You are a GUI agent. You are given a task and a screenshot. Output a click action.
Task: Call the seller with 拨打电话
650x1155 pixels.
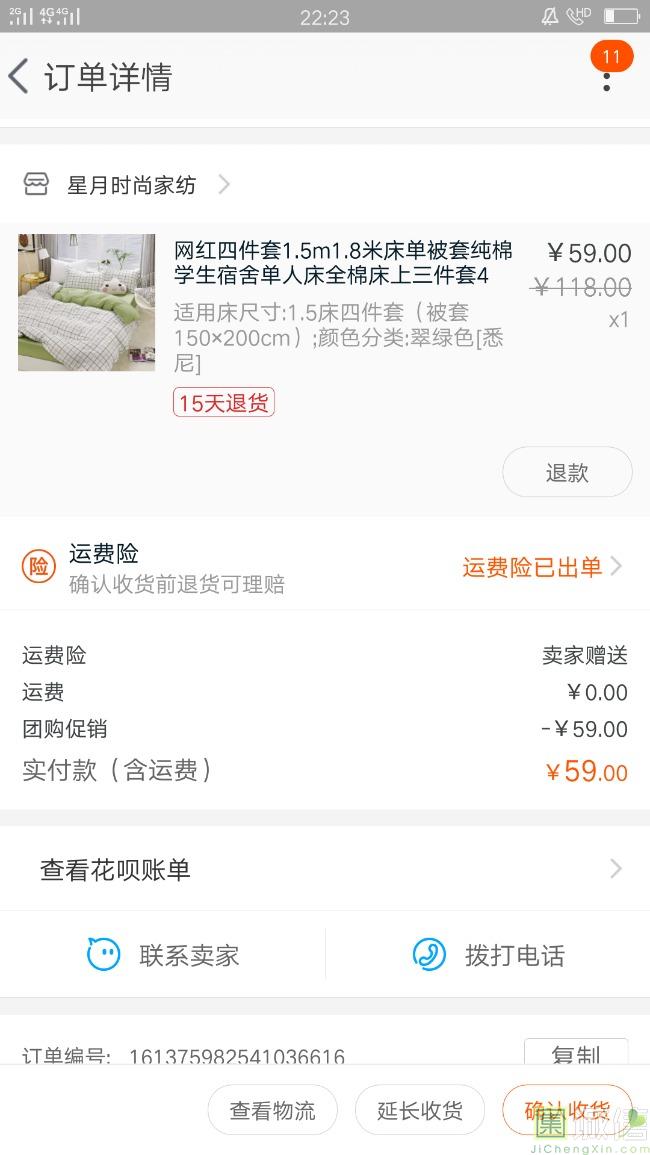tap(488, 955)
